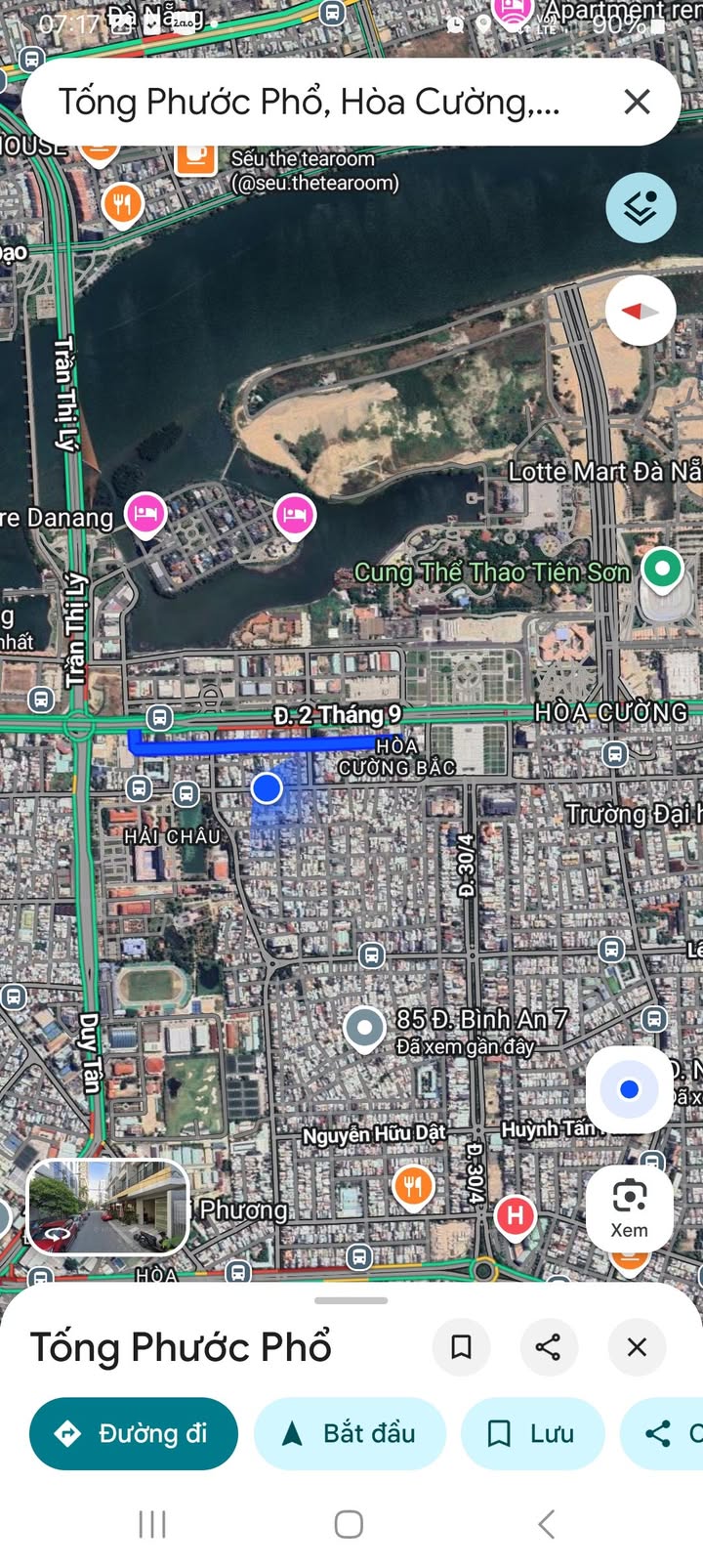Open the map layers selector
703x1568 pixels.
pos(641,208)
